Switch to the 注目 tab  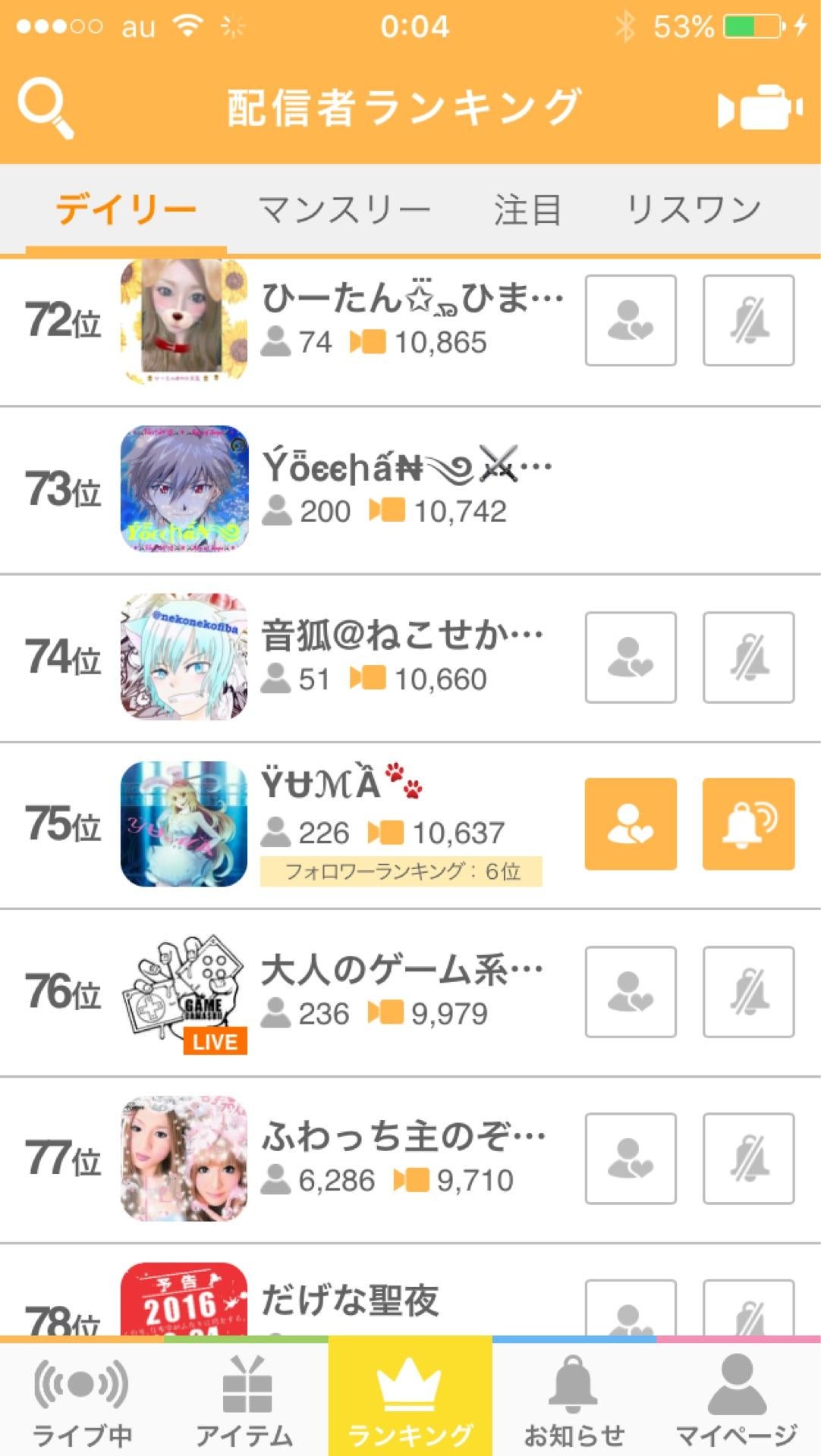(527, 210)
